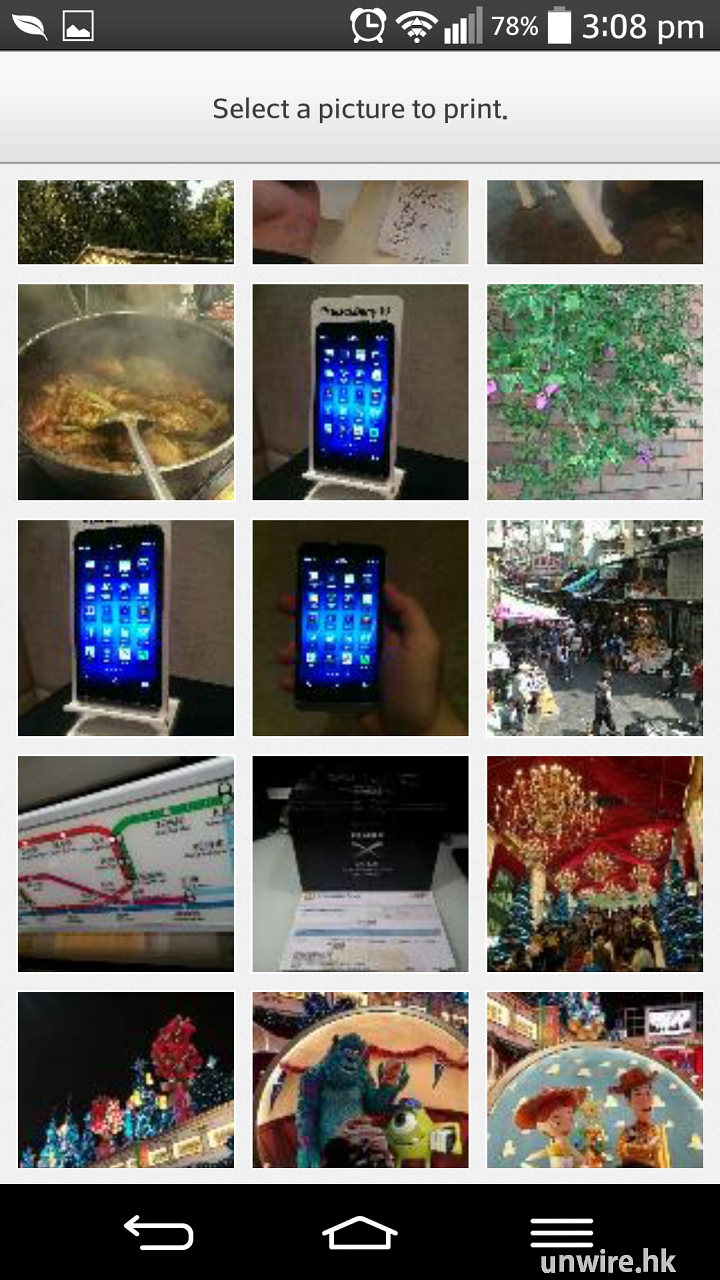720x1280 pixels.
Task: Select the paper with dots photo
Action: click(360, 222)
